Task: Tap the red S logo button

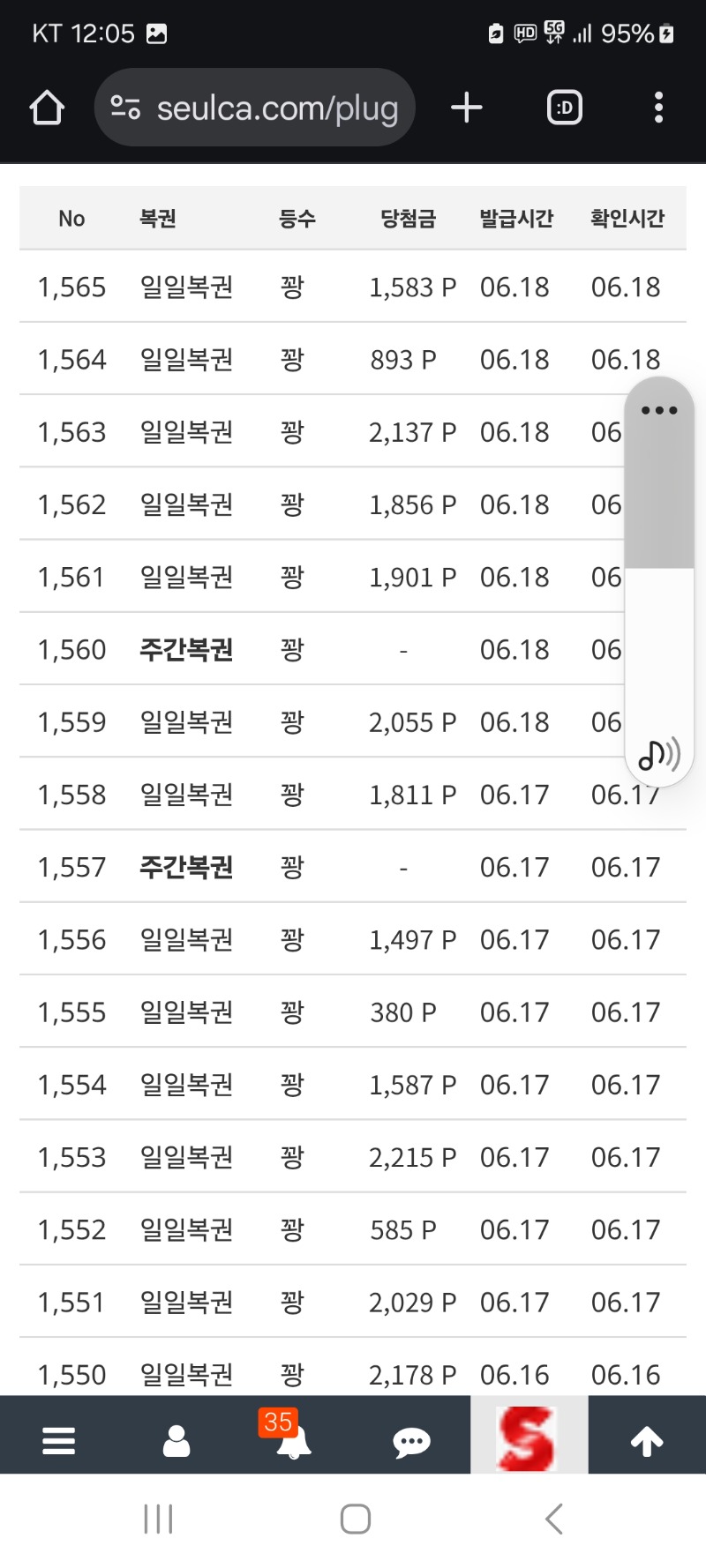Action: pyautogui.click(x=529, y=1437)
